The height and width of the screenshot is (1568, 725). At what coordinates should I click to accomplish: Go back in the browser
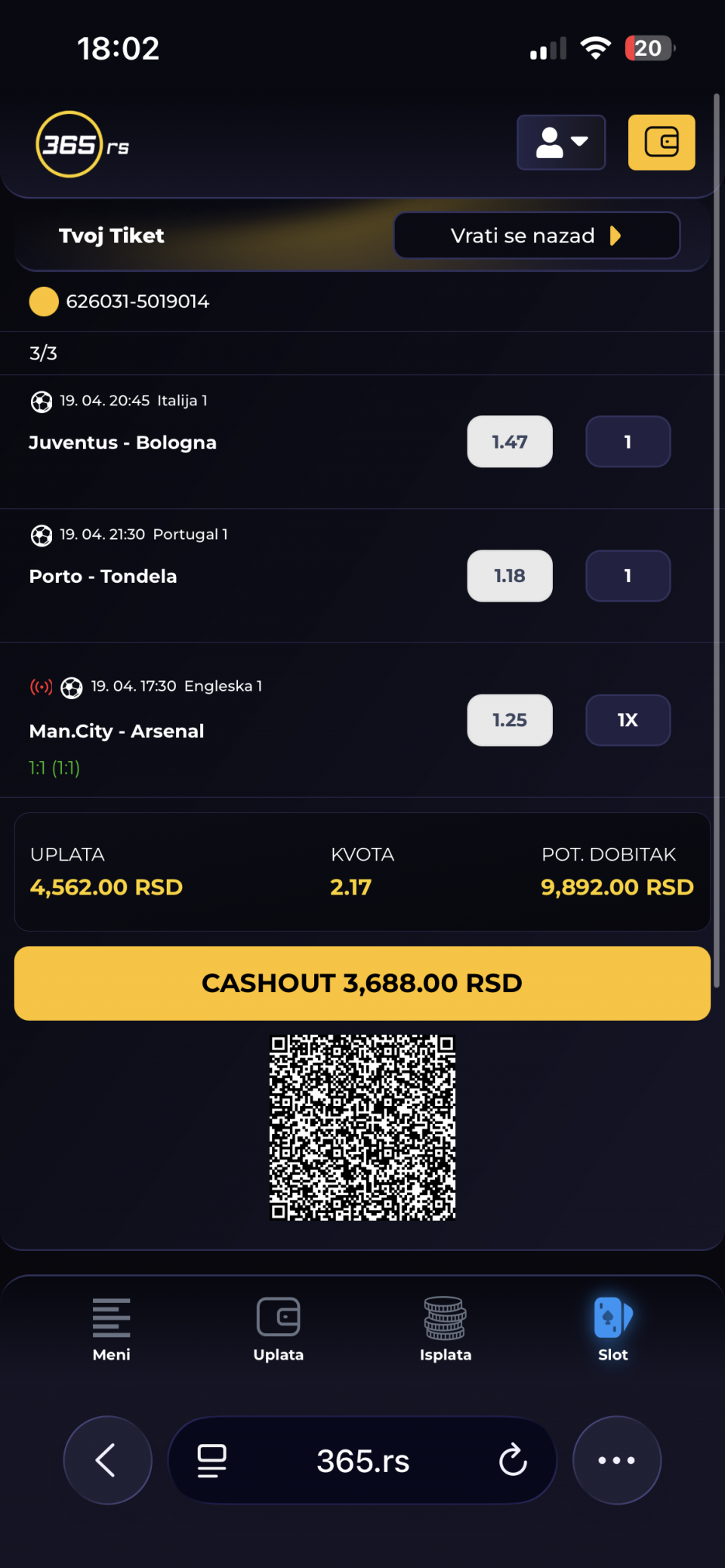(107, 1460)
